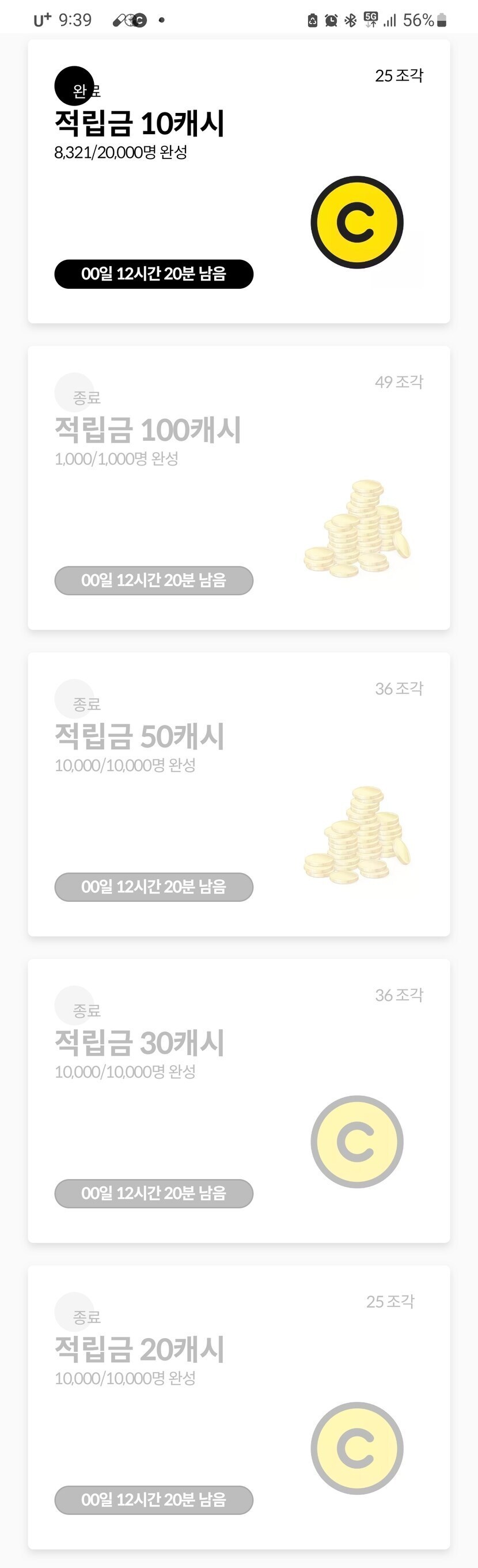478x1568 pixels.
Task: View the 적립금 30캐시 reward card
Action: [238, 1101]
